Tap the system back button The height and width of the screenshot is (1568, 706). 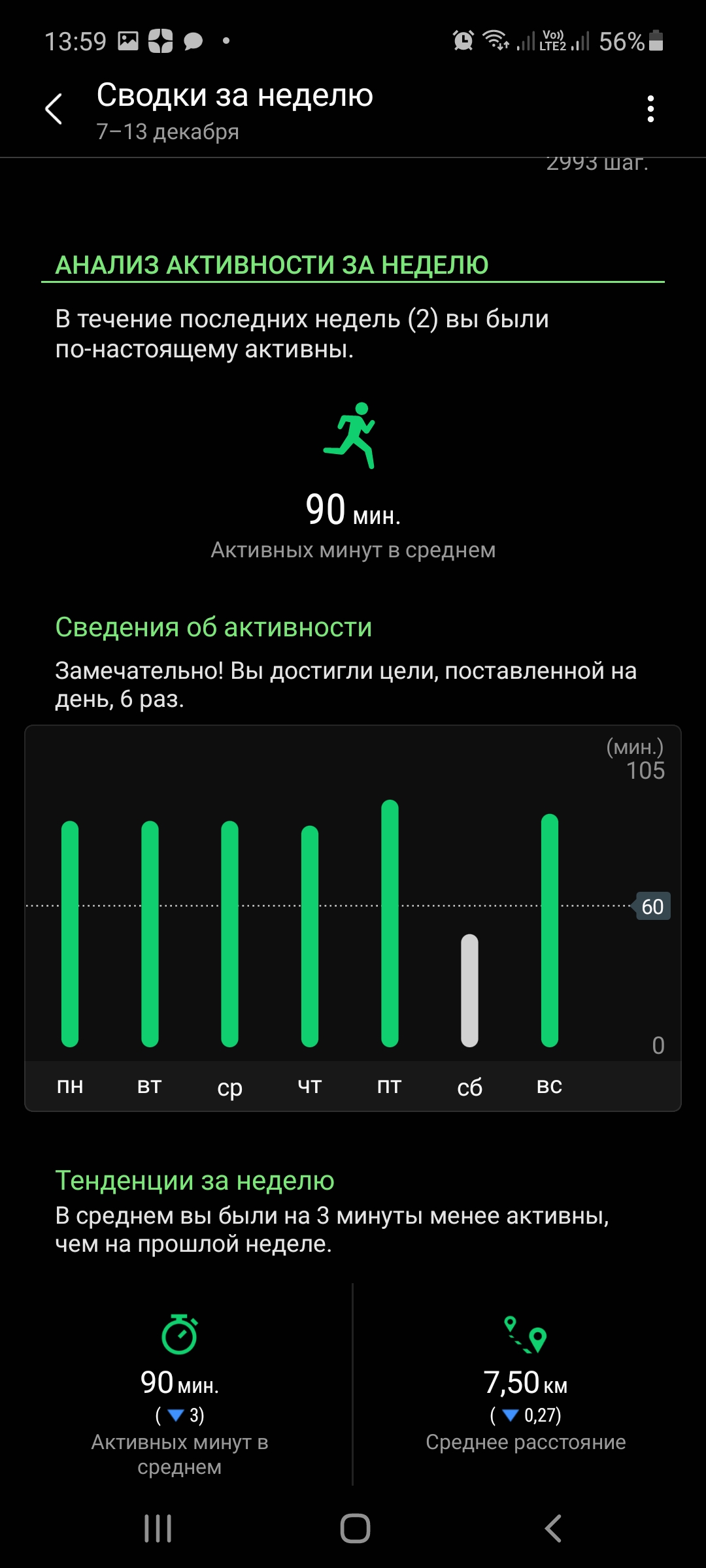point(553,1528)
